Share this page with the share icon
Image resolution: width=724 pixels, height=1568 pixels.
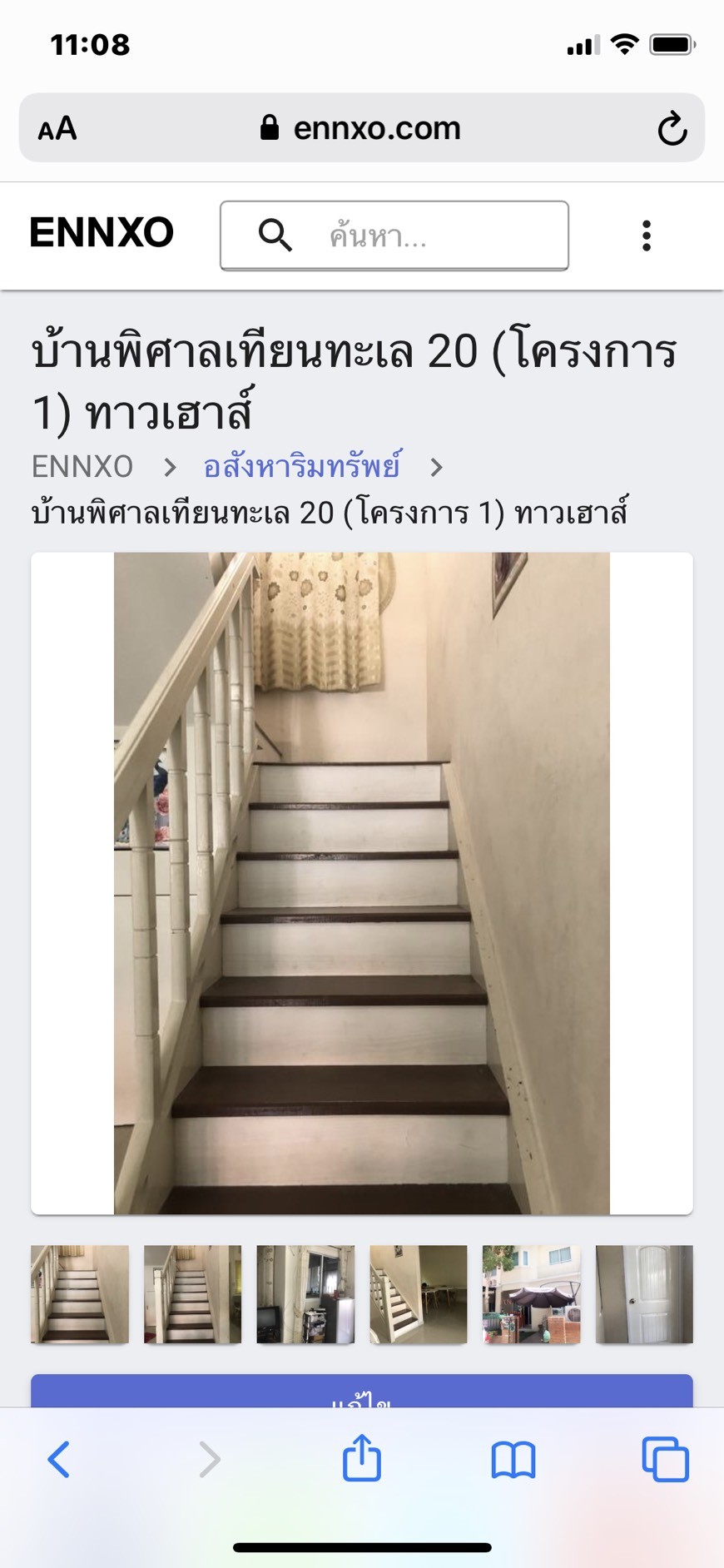(362, 1457)
